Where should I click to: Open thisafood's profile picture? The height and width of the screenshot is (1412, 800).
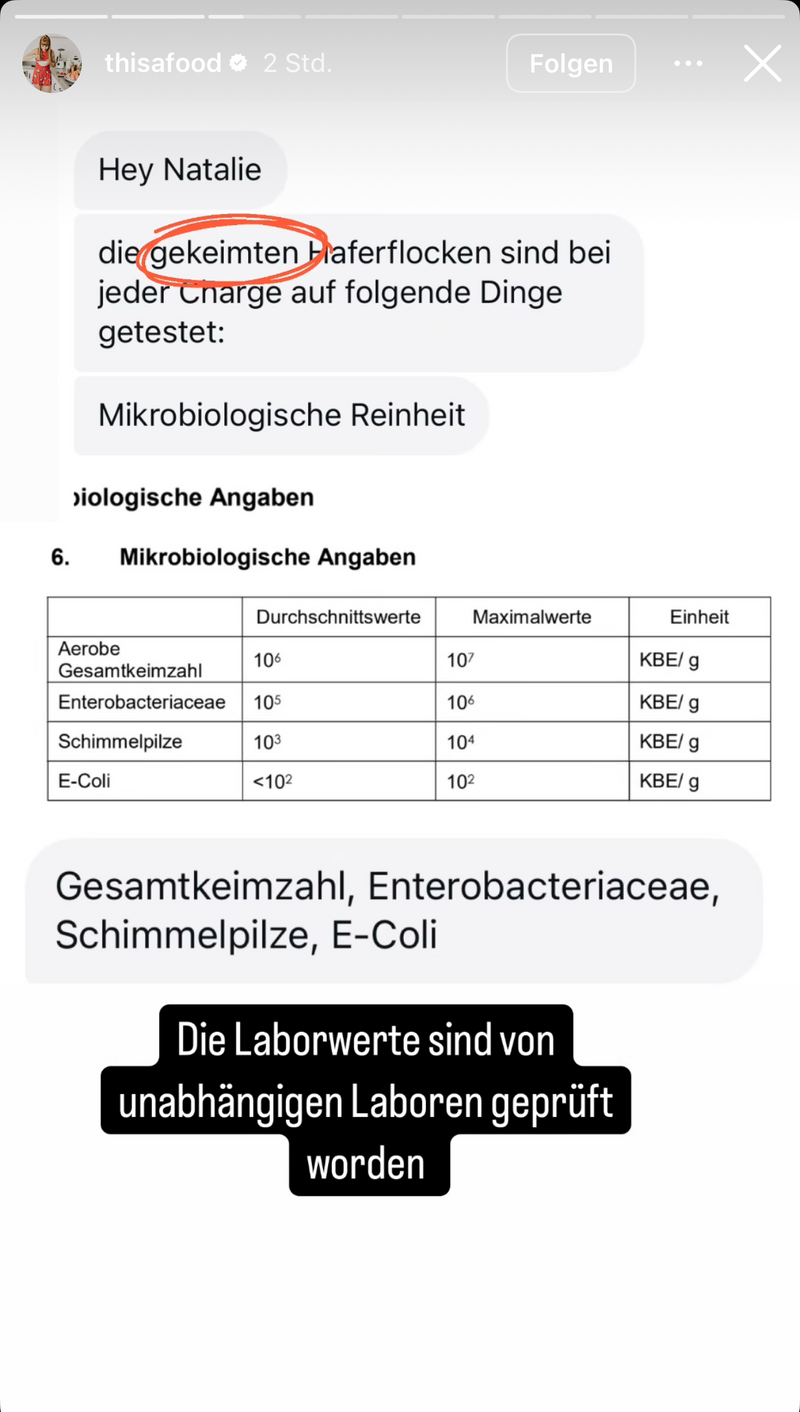tap(52, 64)
